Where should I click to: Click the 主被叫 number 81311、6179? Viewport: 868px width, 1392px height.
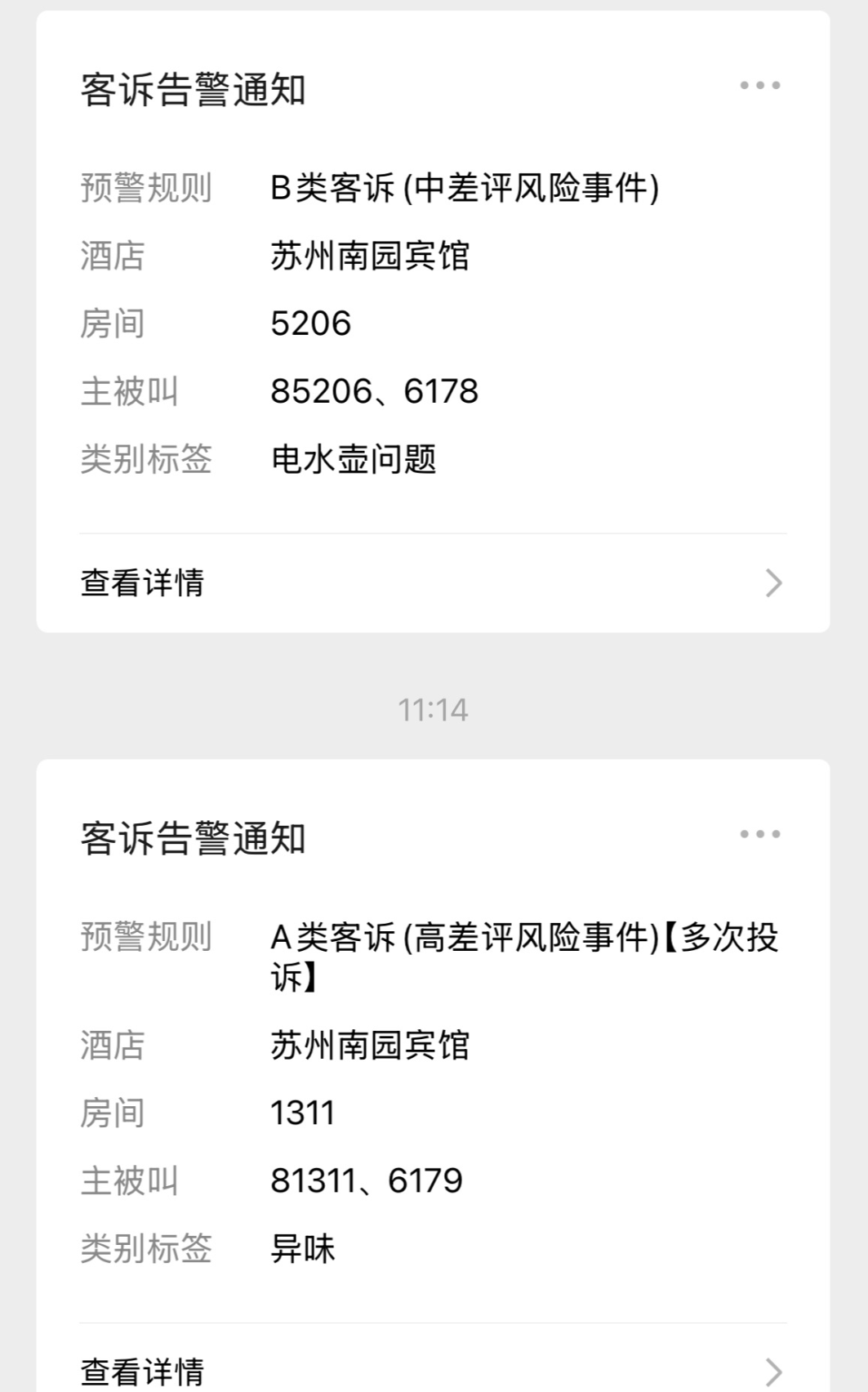coord(367,1179)
